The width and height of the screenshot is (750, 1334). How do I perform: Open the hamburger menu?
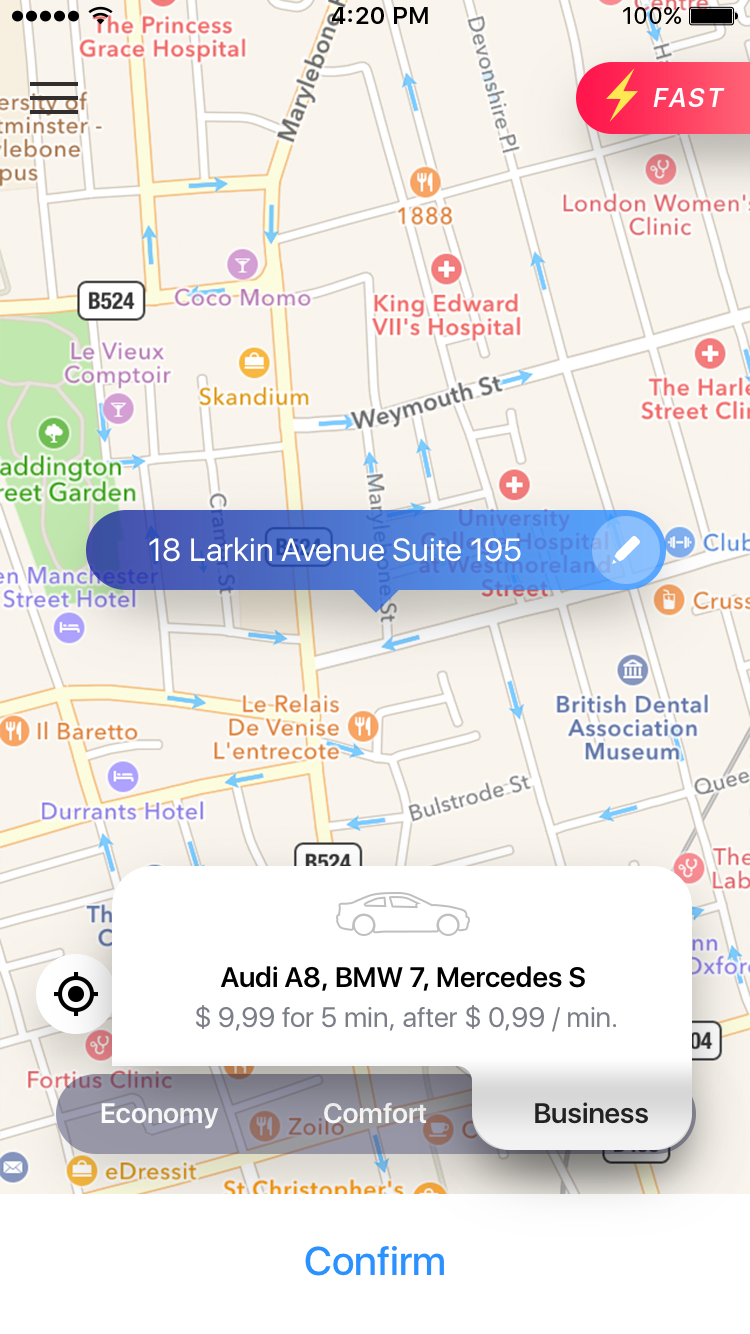coord(54,97)
